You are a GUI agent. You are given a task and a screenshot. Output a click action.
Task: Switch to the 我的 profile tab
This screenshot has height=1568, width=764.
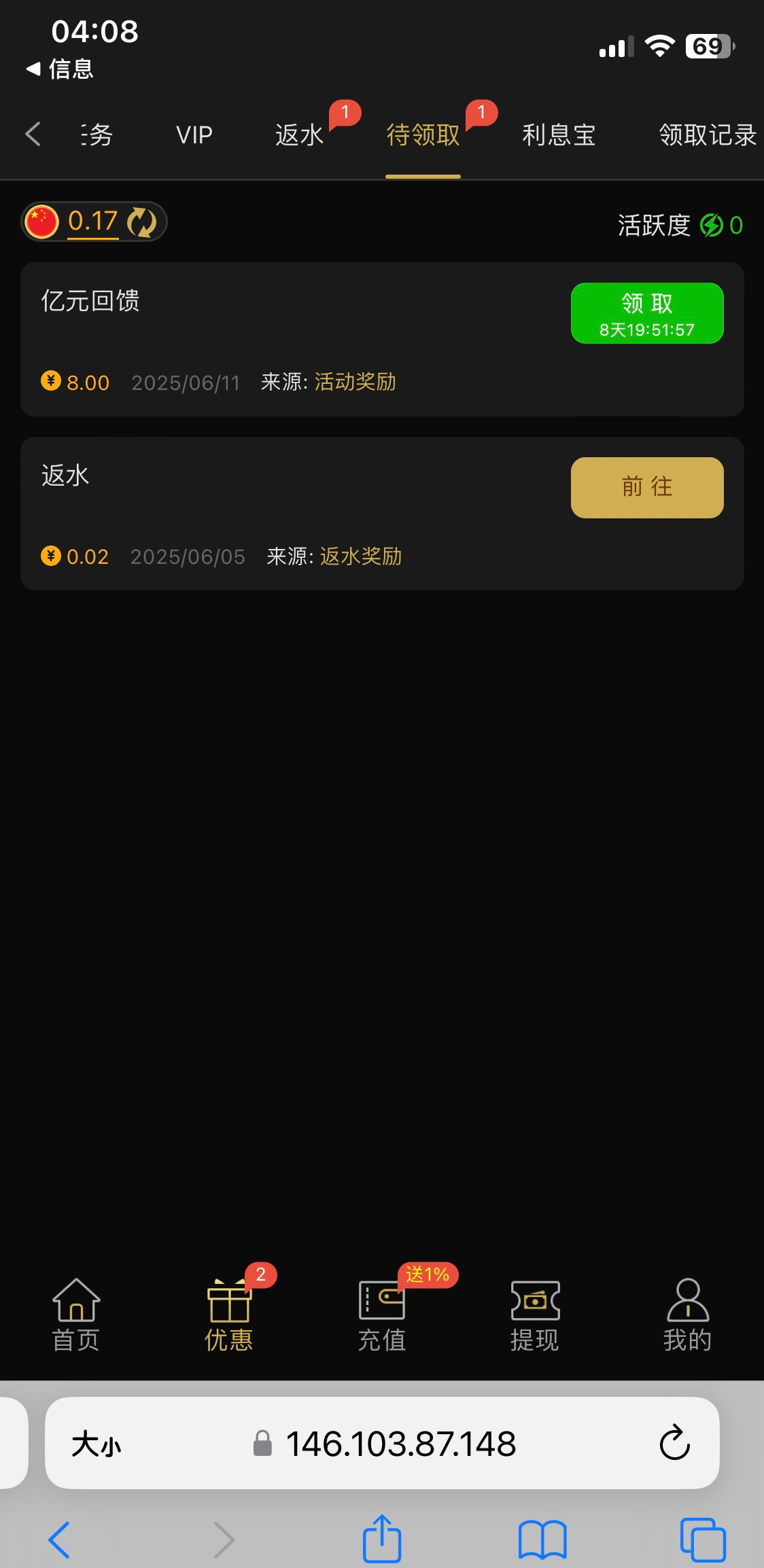[687, 1315]
